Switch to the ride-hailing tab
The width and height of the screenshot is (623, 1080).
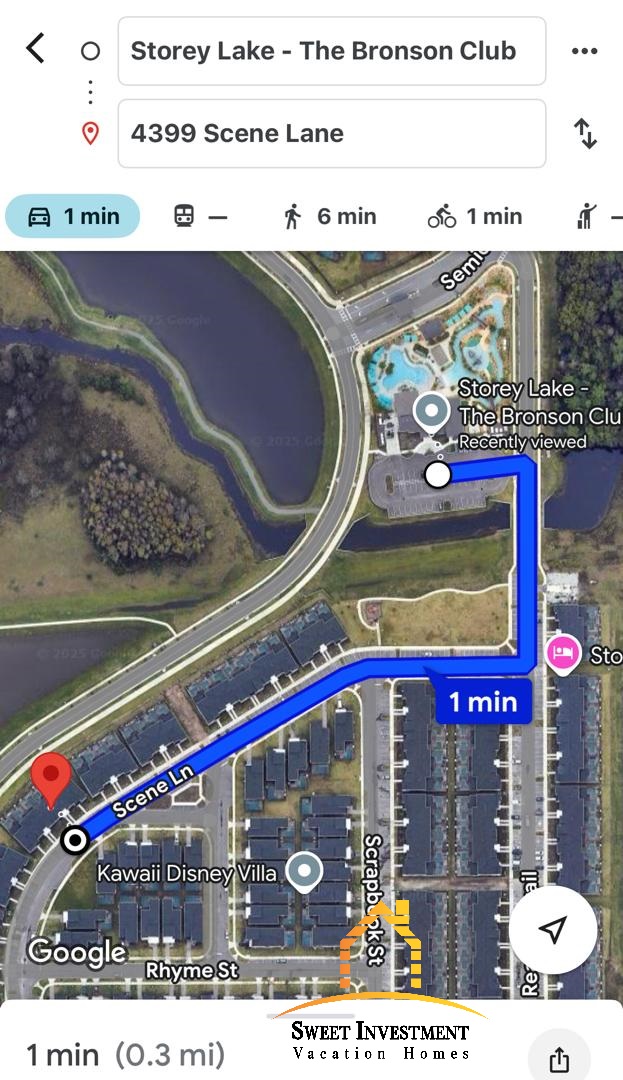(x=597, y=216)
